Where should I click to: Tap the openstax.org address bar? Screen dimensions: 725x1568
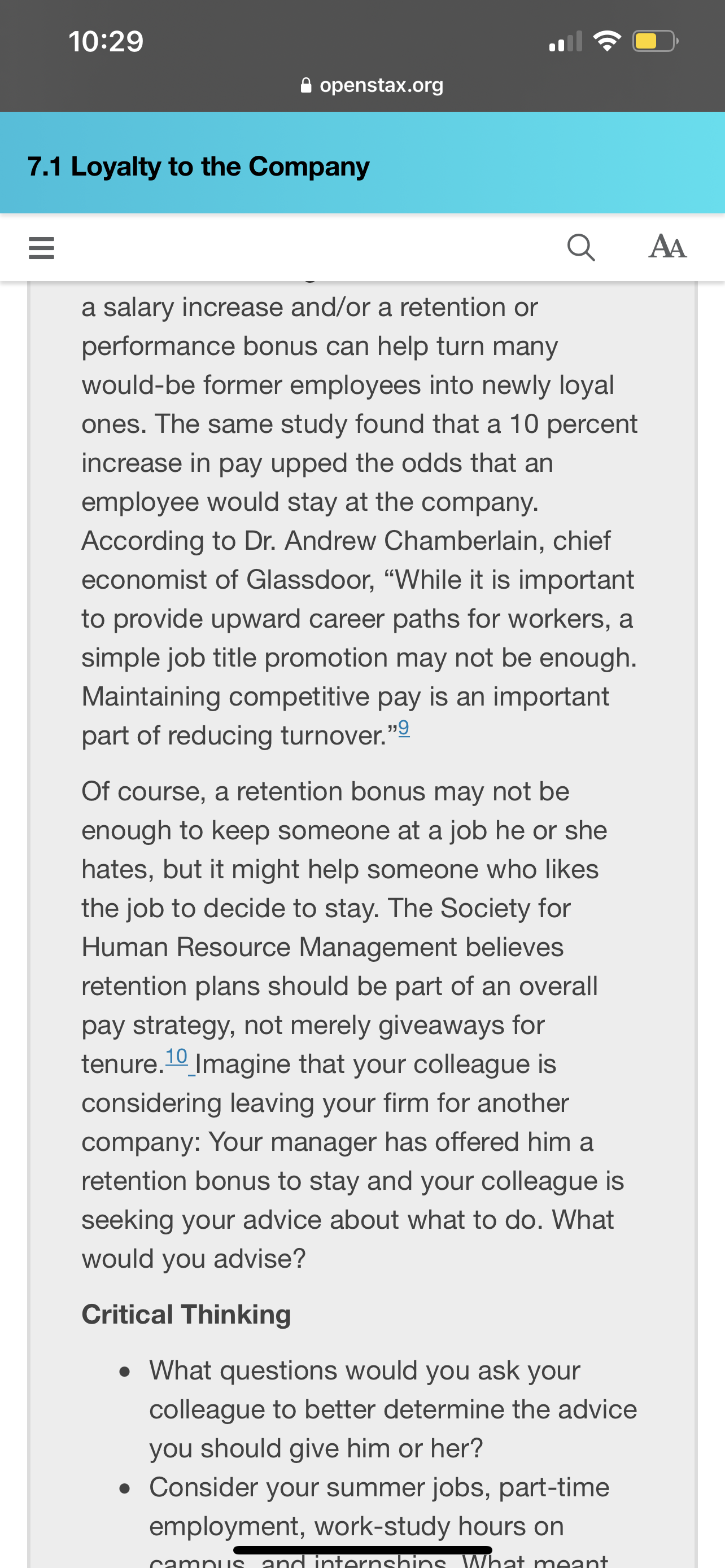pyautogui.click(x=372, y=85)
